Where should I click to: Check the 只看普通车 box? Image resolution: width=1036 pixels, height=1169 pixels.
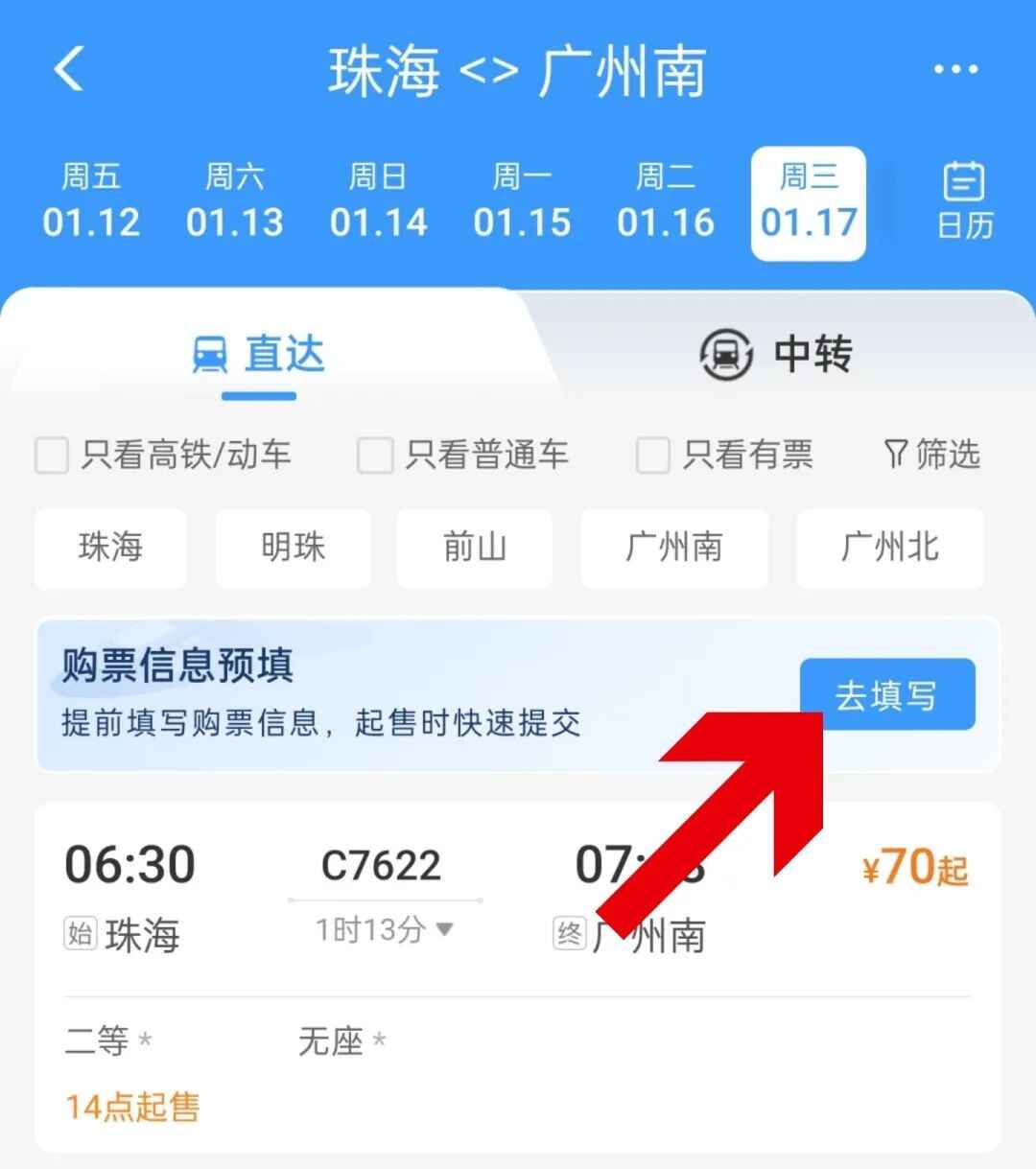[375, 456]
